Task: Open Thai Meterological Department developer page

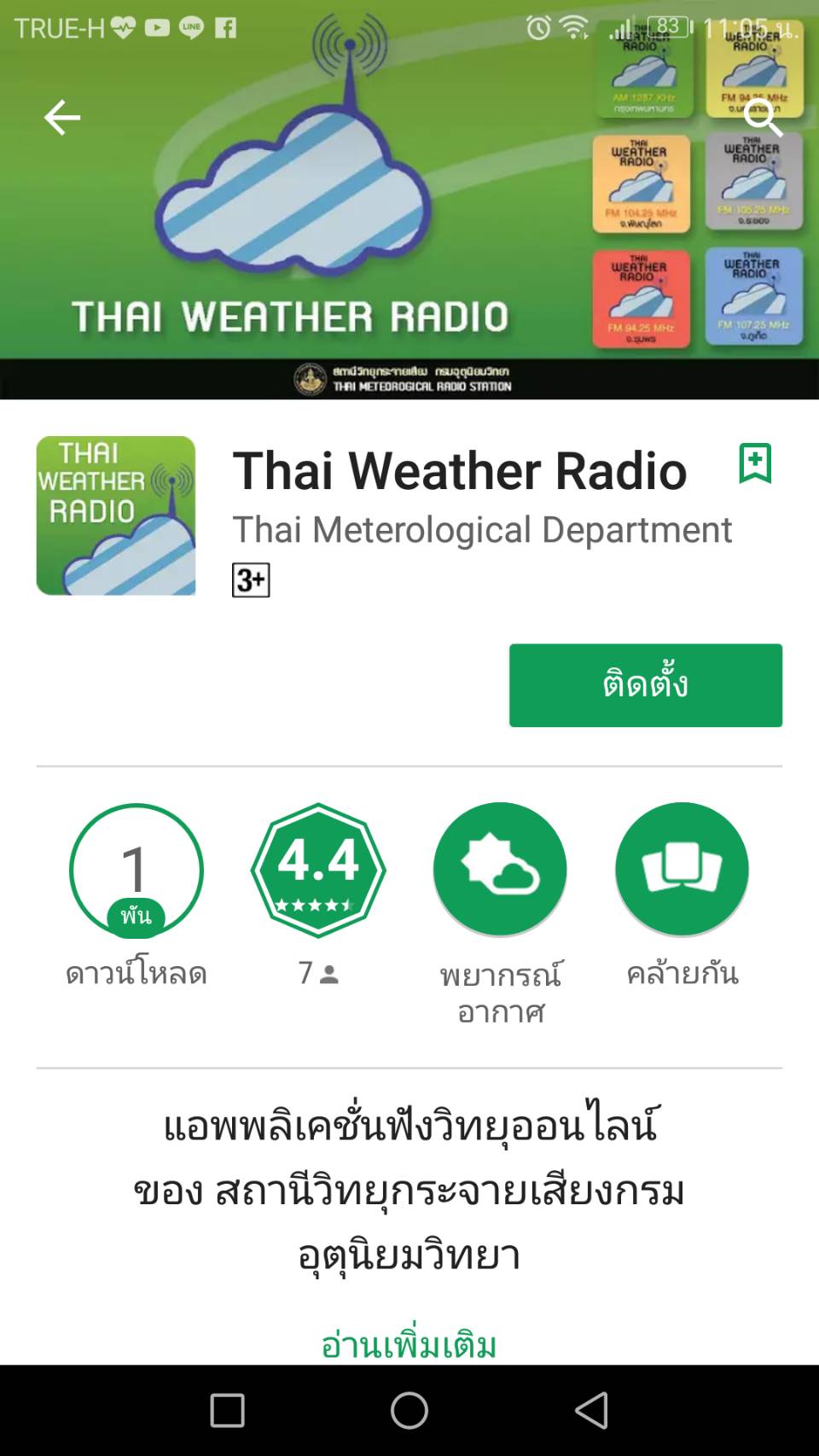Action: click(482, 529)
